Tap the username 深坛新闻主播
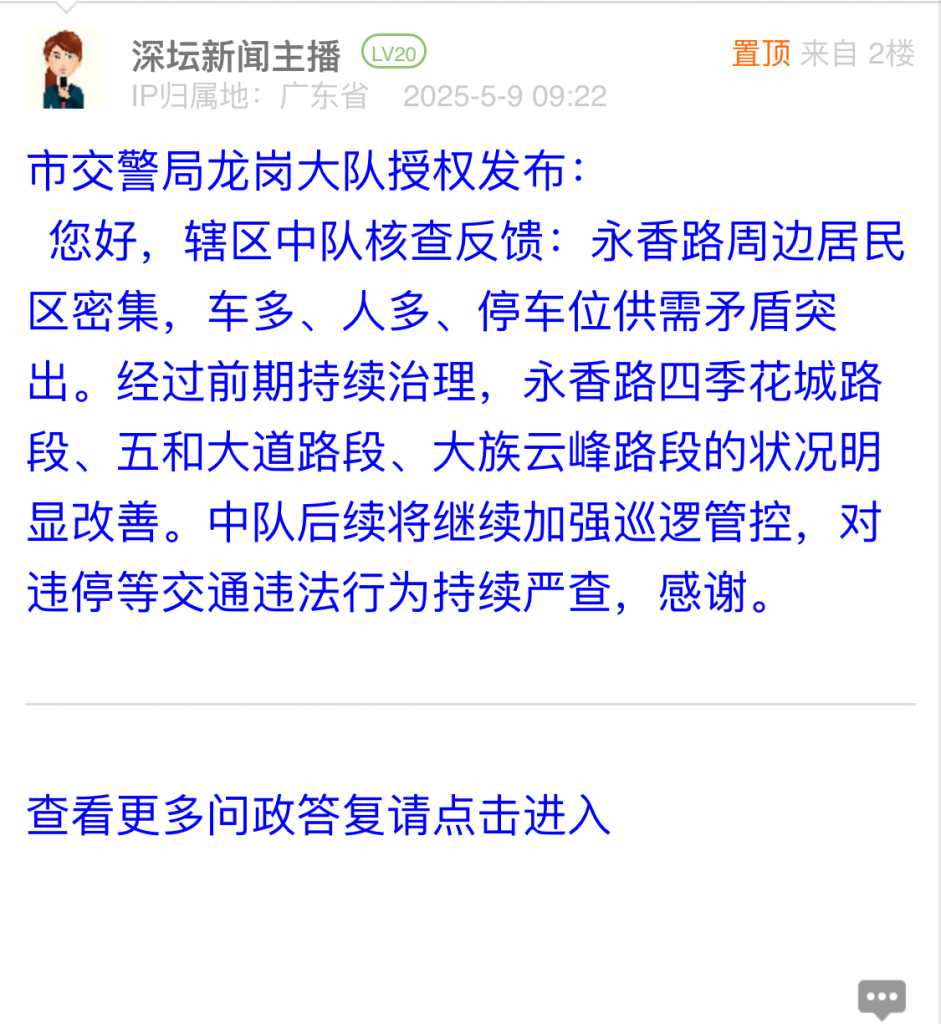The height and width of the screenshot is (1024, 941). pyautogui.click(x=236, y=55)
